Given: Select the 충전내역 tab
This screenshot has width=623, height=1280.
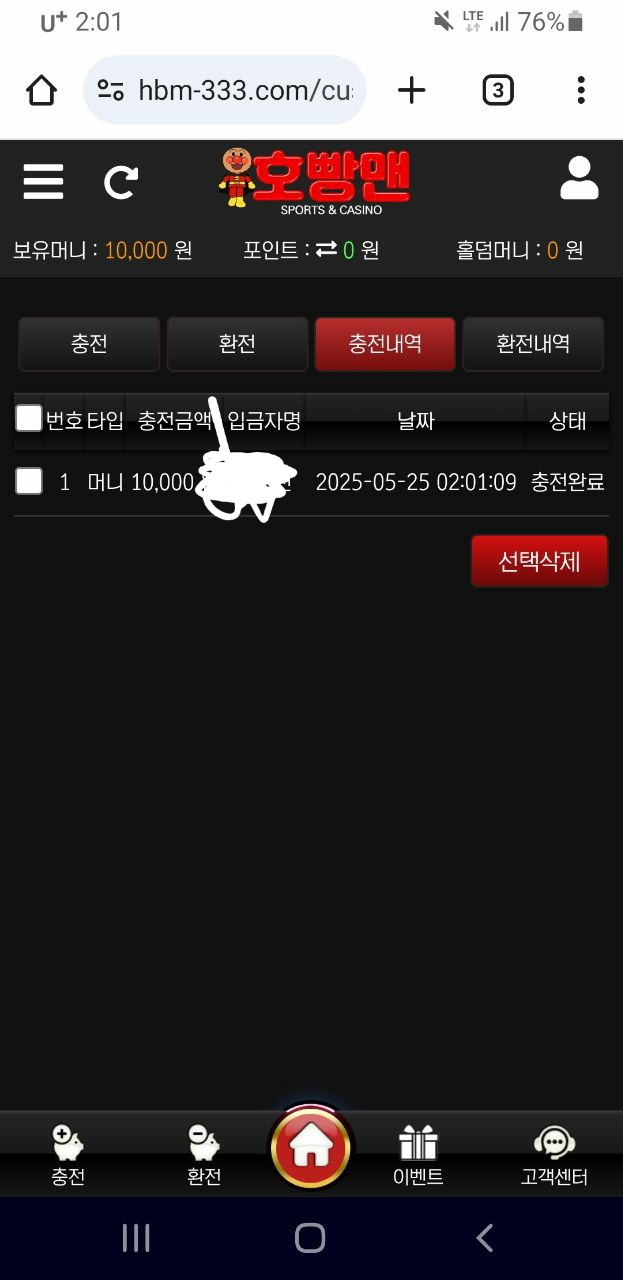Looking at the screenshot, I should pyautogui.click(x=385, y=344).
